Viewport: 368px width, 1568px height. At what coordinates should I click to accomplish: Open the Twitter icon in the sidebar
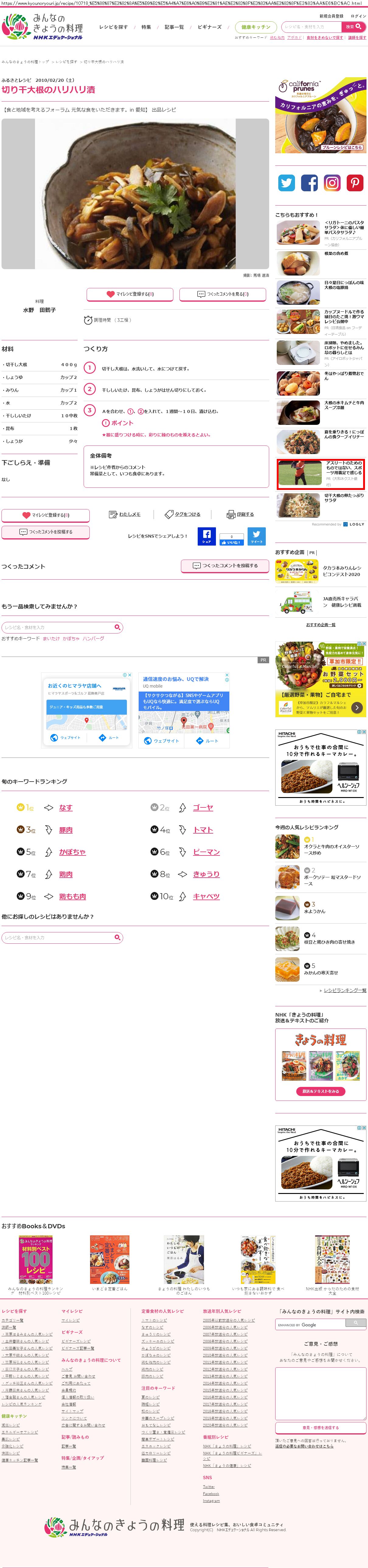(x=286, y=182)
